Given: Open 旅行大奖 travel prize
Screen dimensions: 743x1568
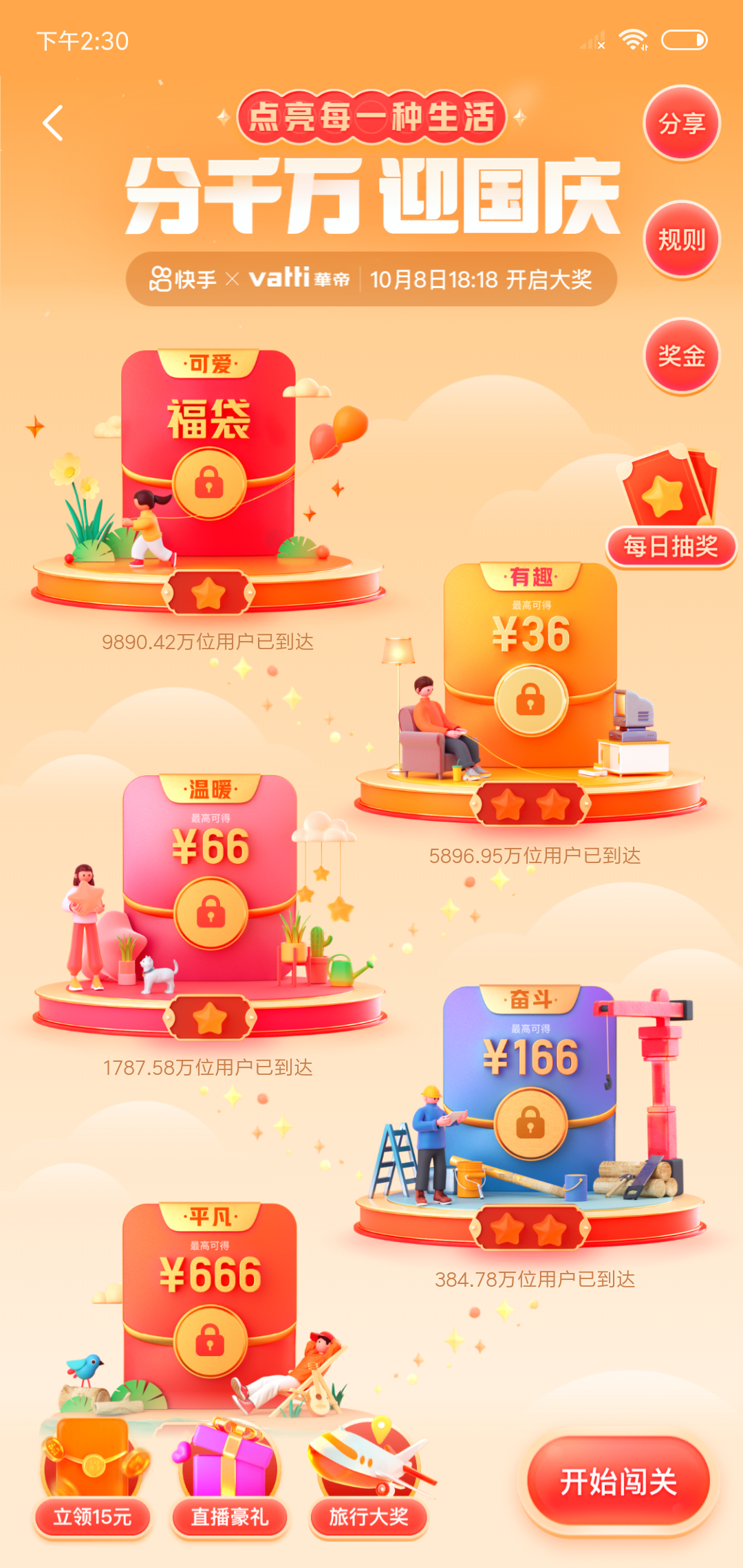Looking at the screenshot, I should click(368, 1516).
